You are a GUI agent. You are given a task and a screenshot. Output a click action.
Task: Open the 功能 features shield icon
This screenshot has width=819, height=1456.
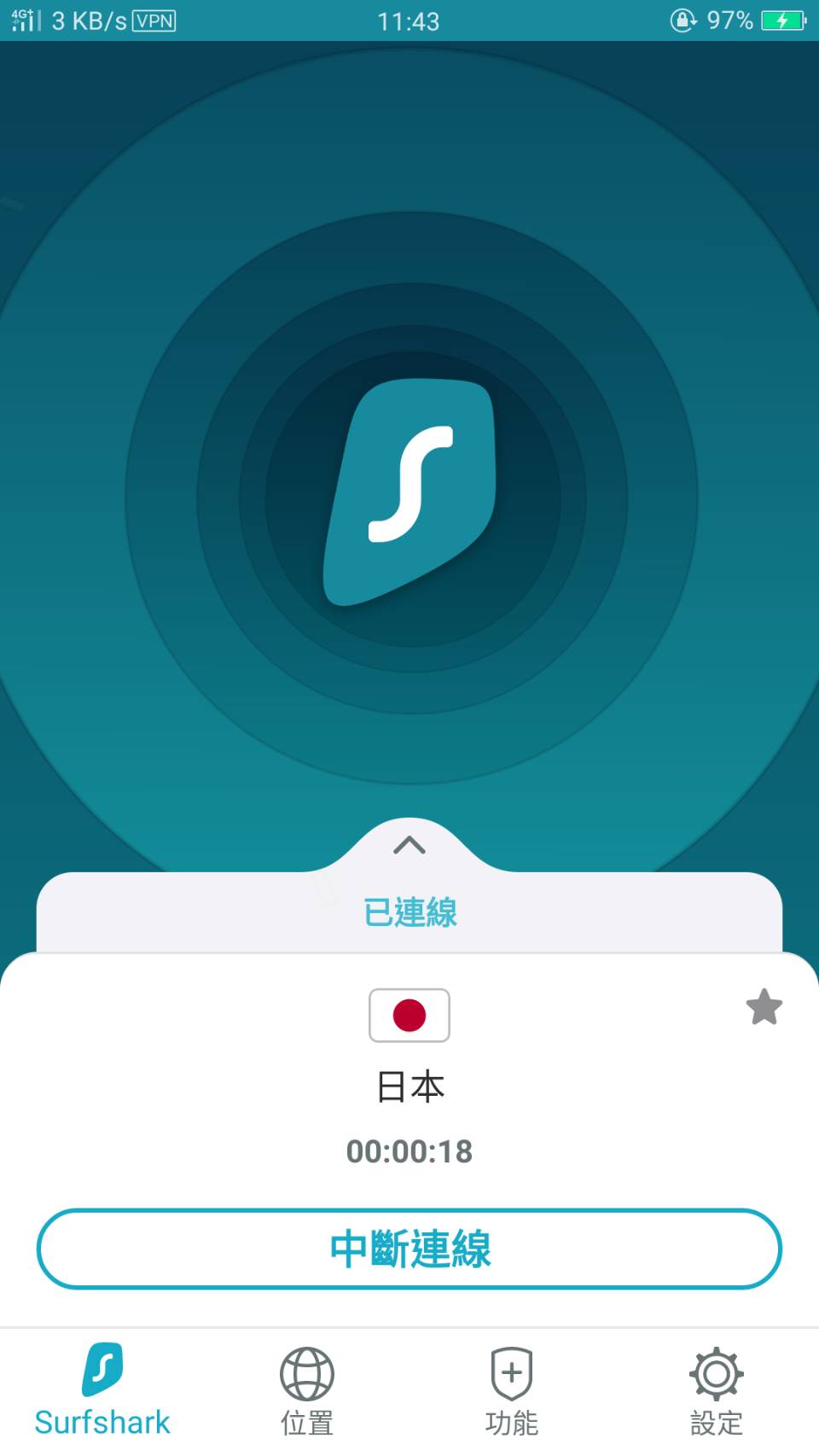(510, 1372)
